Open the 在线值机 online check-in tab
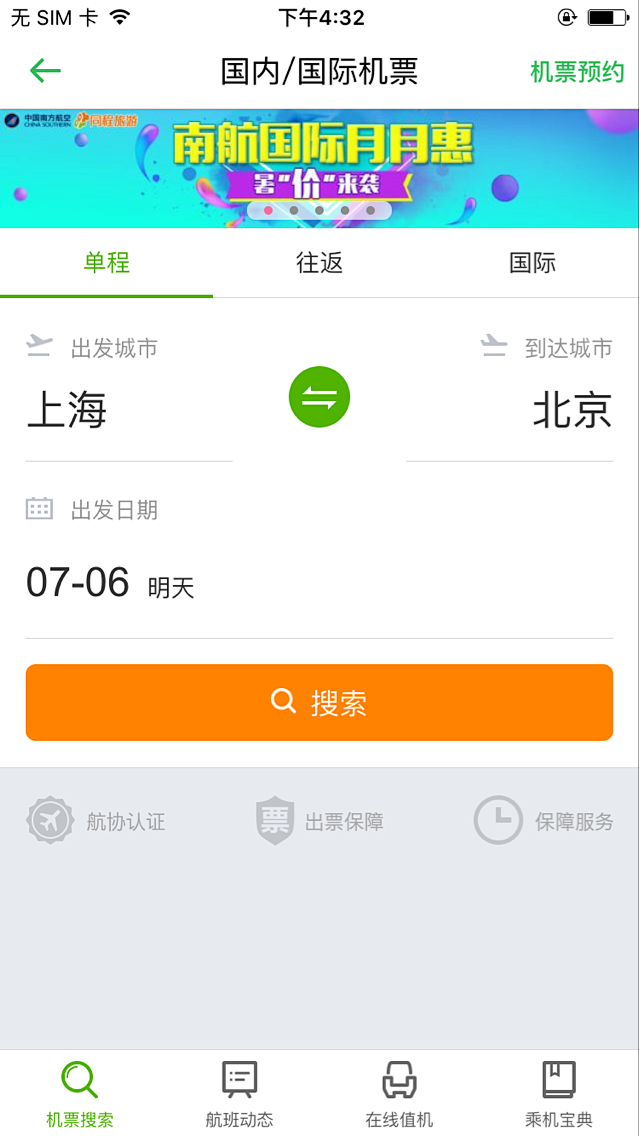This screenshot has width=639, height=1136. tap(399, 1094)
